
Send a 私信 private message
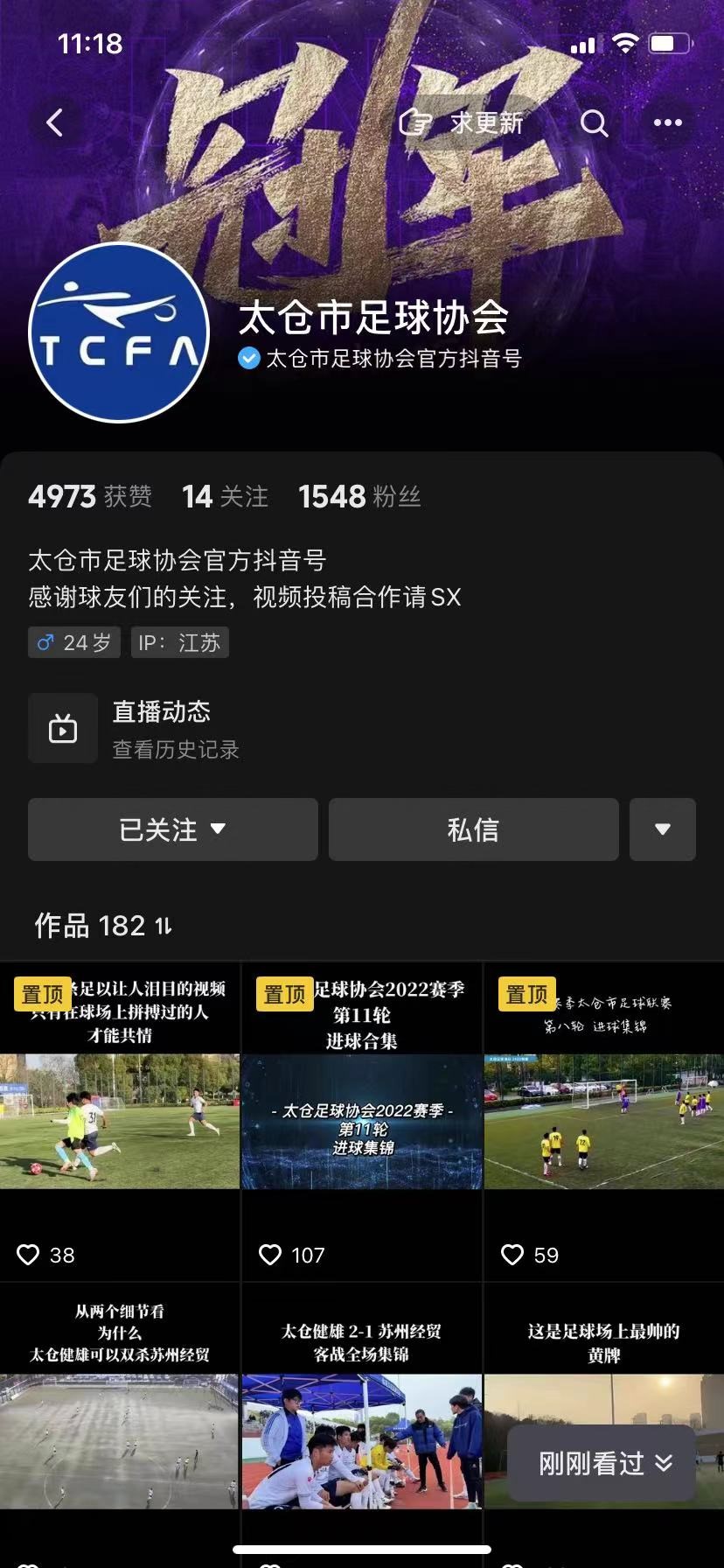[473, 829]
